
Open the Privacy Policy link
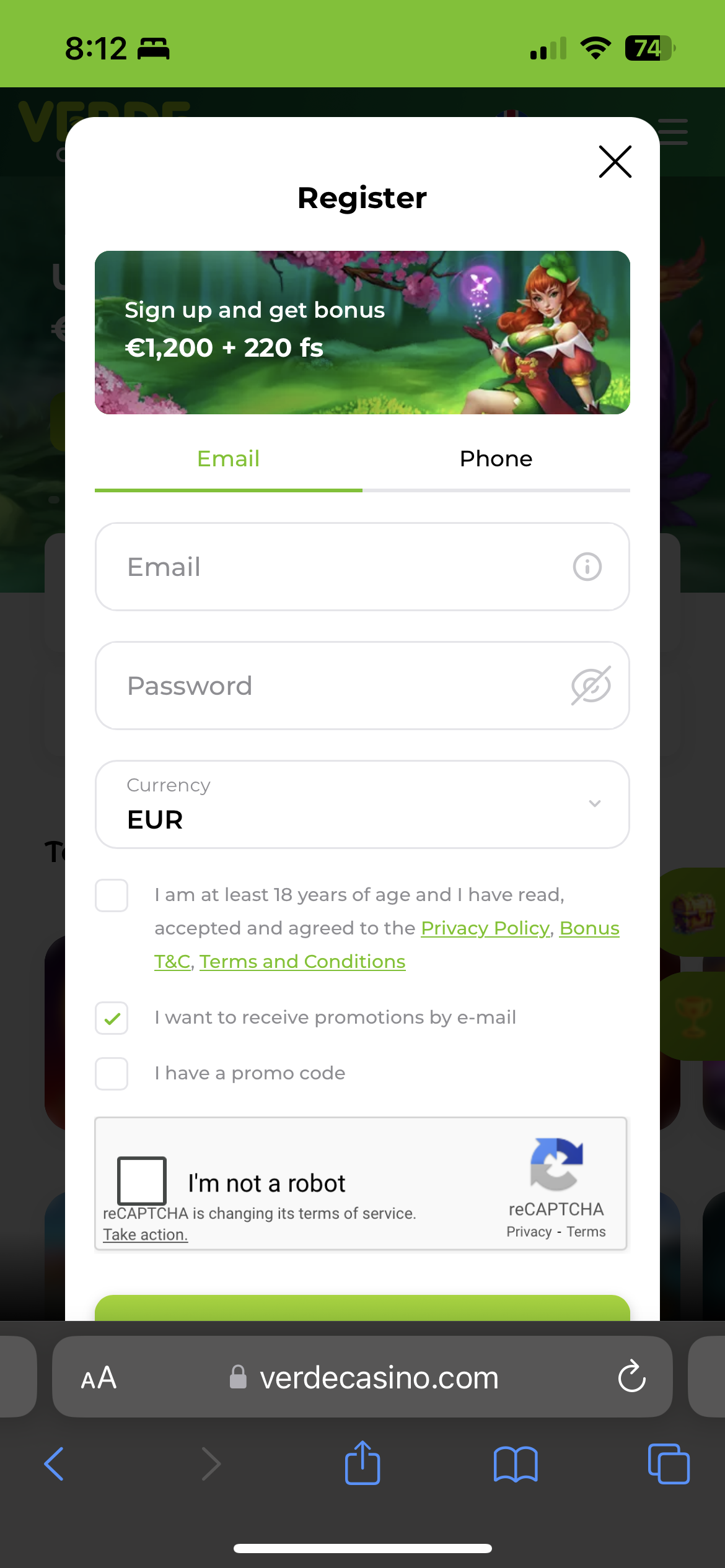pos(485,928)
